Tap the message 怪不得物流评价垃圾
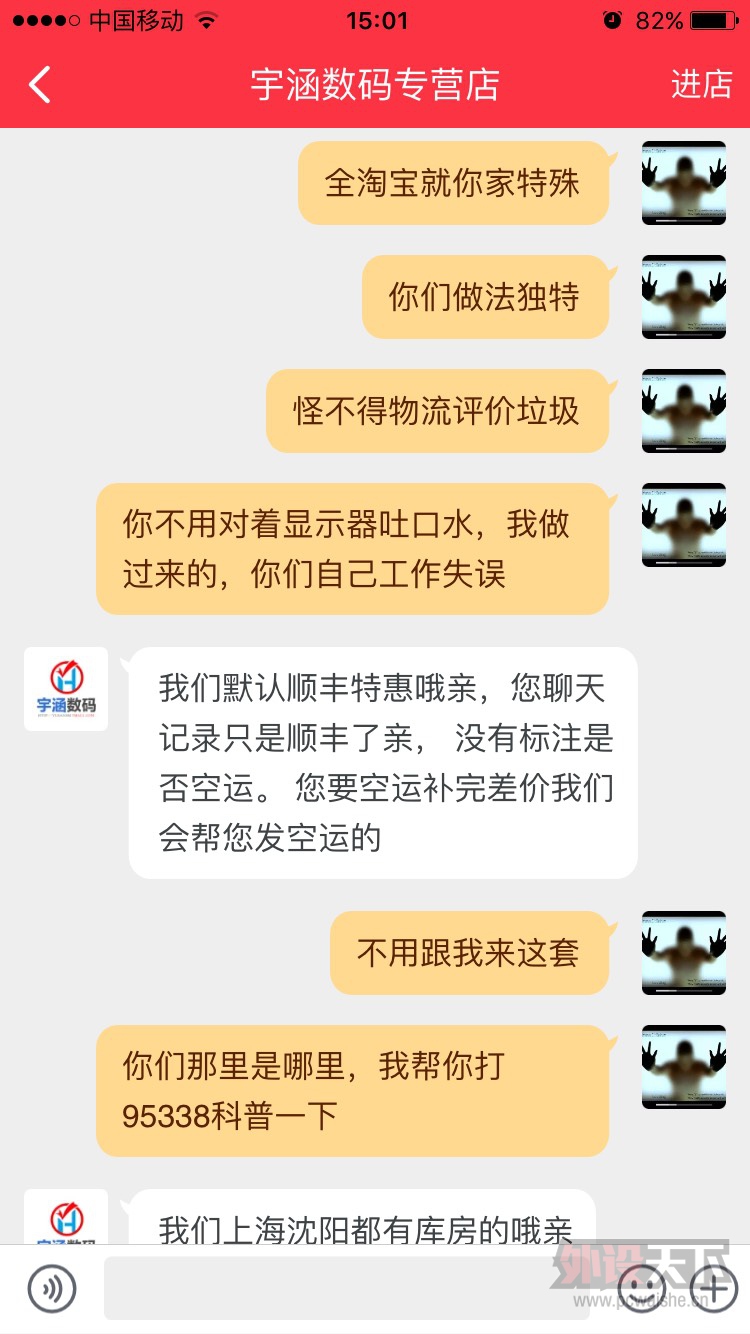This screenshot has height=1334, width=750. tap(437, 410)
